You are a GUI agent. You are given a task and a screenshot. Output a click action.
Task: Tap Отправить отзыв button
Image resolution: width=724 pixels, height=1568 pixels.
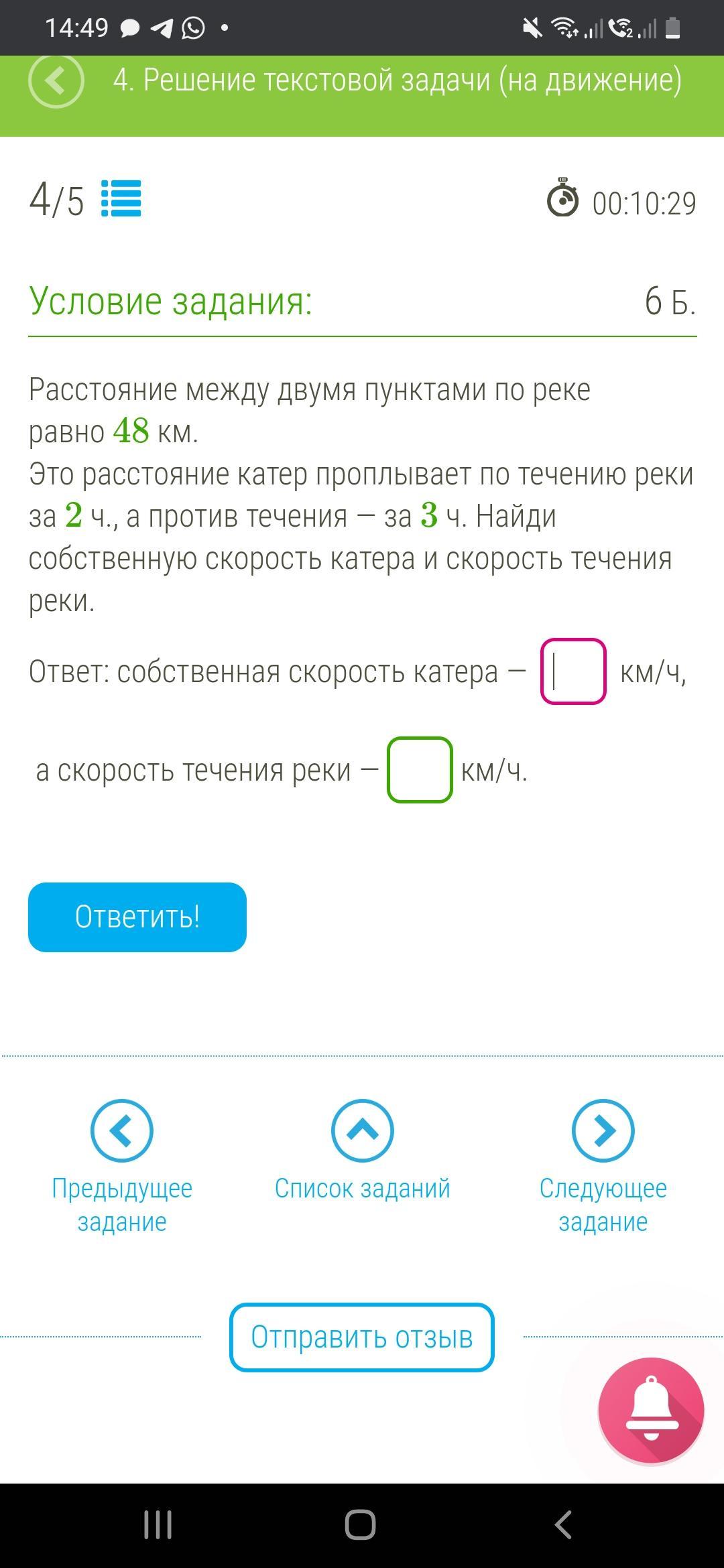coord(362,1337)
